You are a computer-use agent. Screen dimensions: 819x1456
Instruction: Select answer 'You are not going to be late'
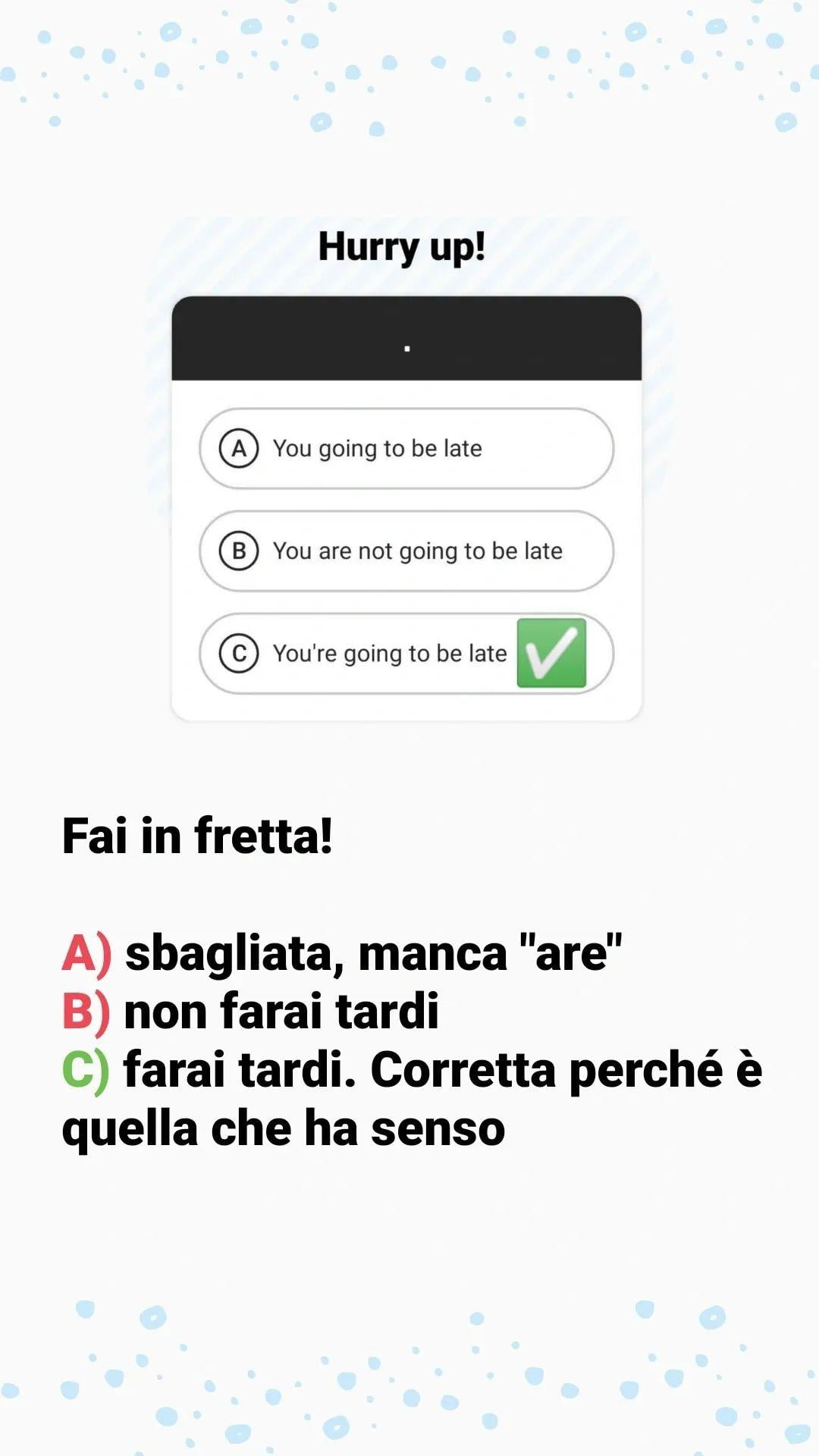(x=407, y=551)
